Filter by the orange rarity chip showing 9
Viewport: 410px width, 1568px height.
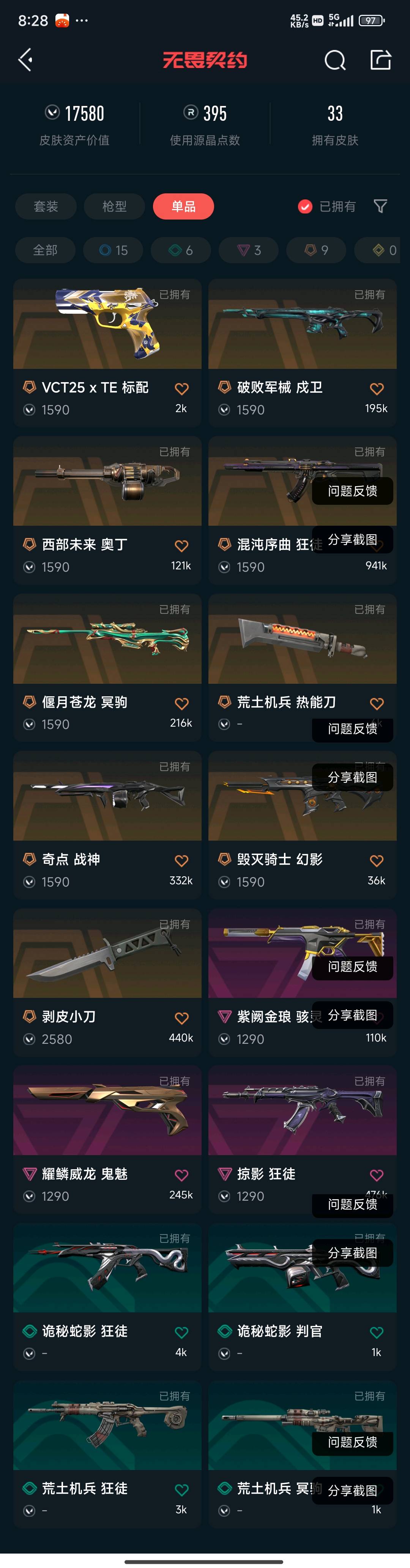click(x=316, y=250)
